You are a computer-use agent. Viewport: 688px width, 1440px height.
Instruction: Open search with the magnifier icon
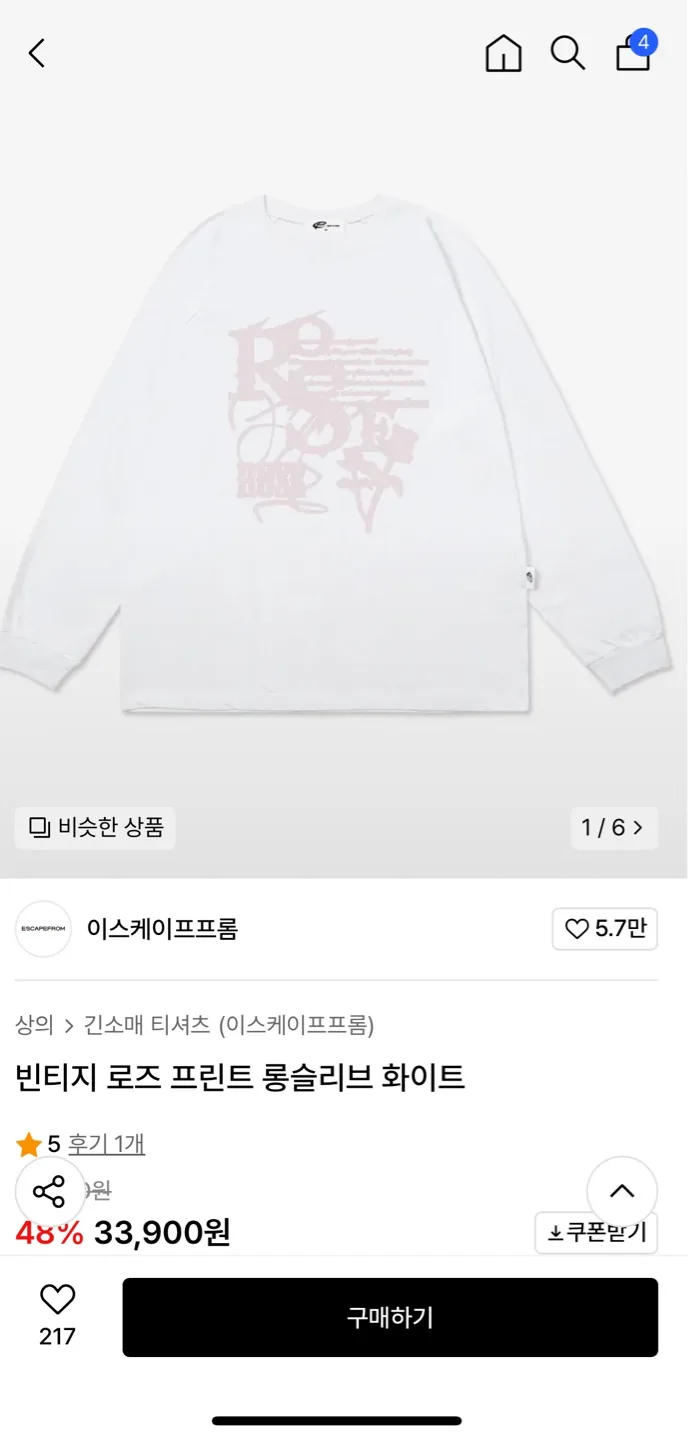567,53
